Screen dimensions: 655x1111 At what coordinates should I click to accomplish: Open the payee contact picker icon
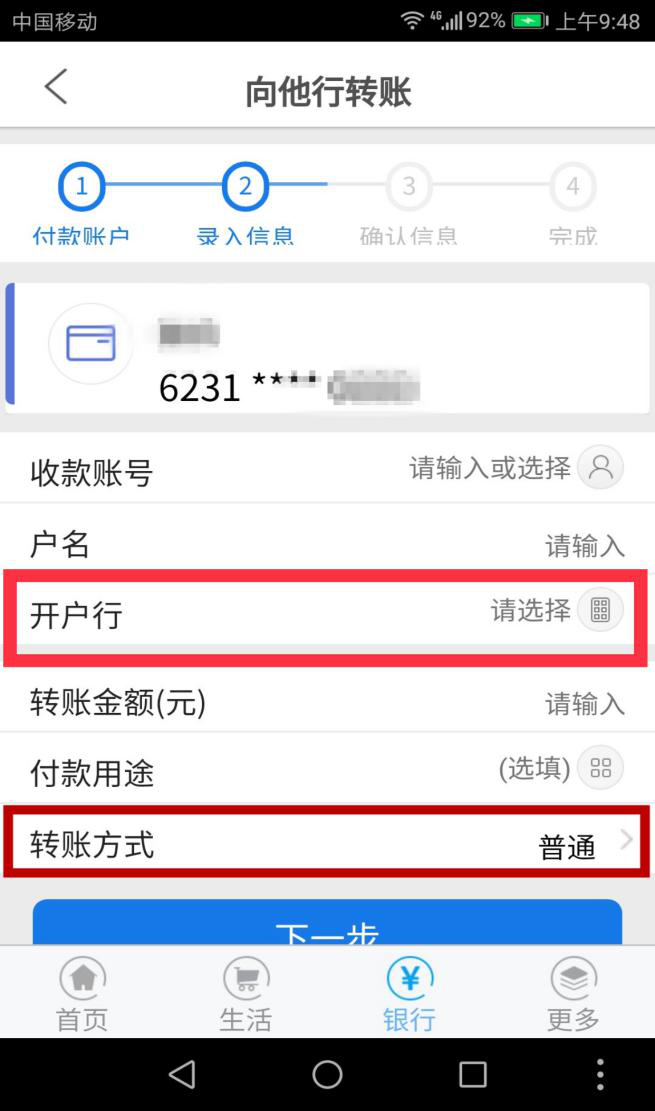click(x=600, y=468)
